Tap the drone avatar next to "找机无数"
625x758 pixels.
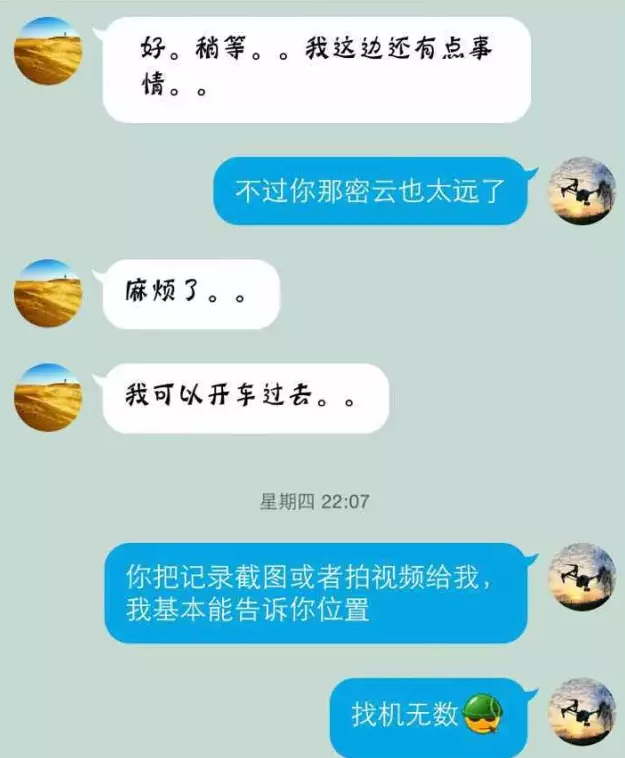tap(582, 711)
